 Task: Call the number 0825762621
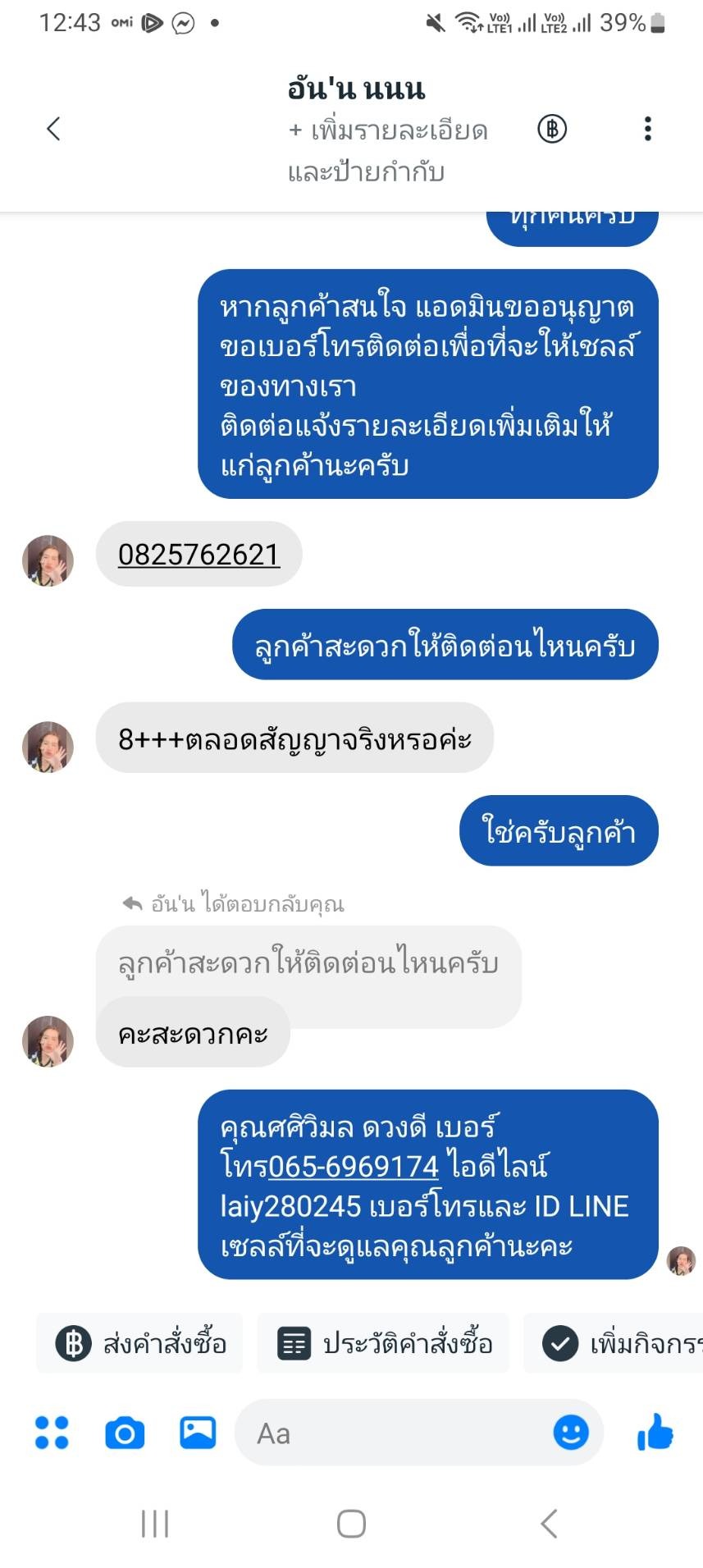click(199, 555)
